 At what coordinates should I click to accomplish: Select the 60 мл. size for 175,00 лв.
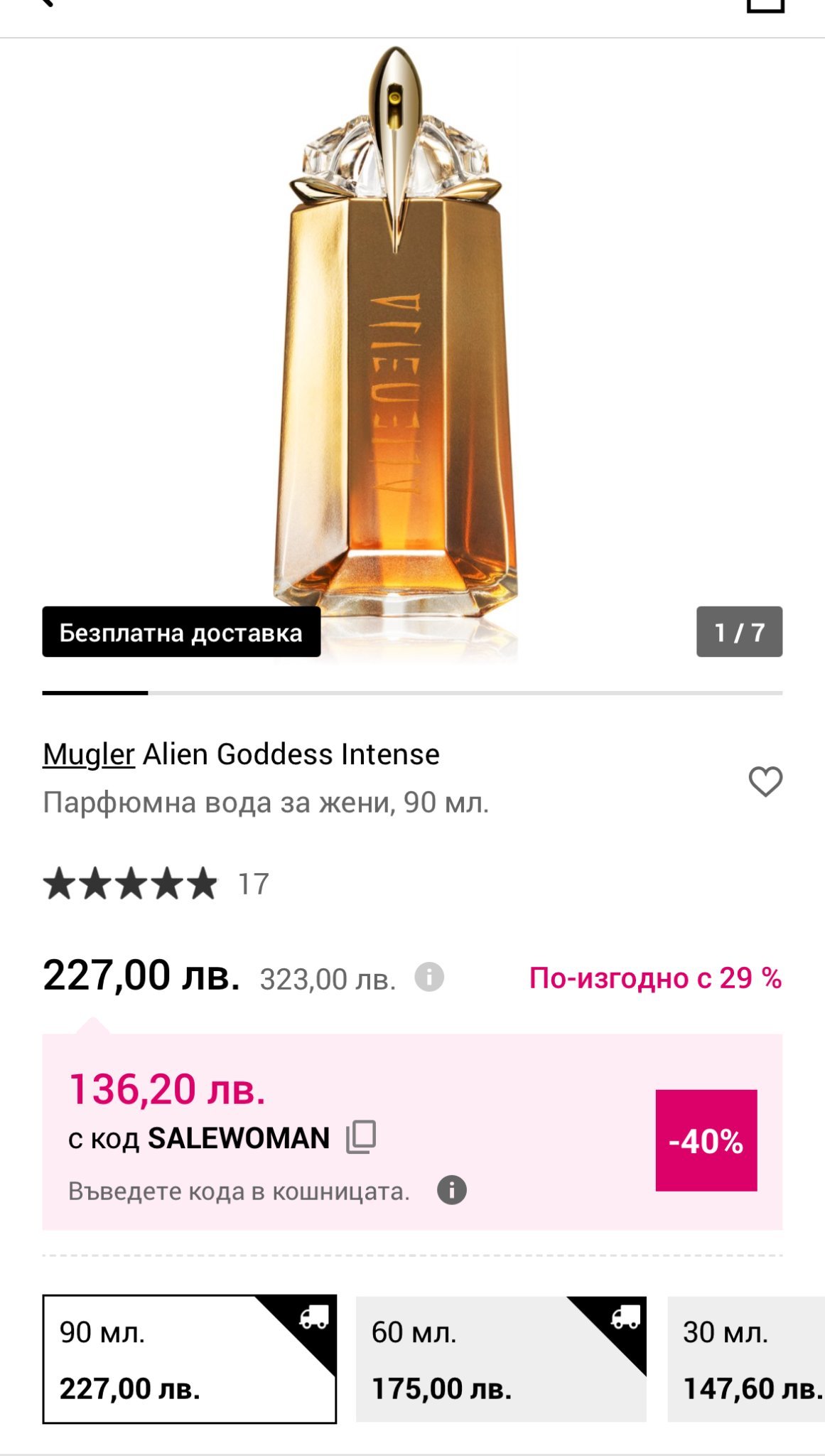coord(500,1359)
